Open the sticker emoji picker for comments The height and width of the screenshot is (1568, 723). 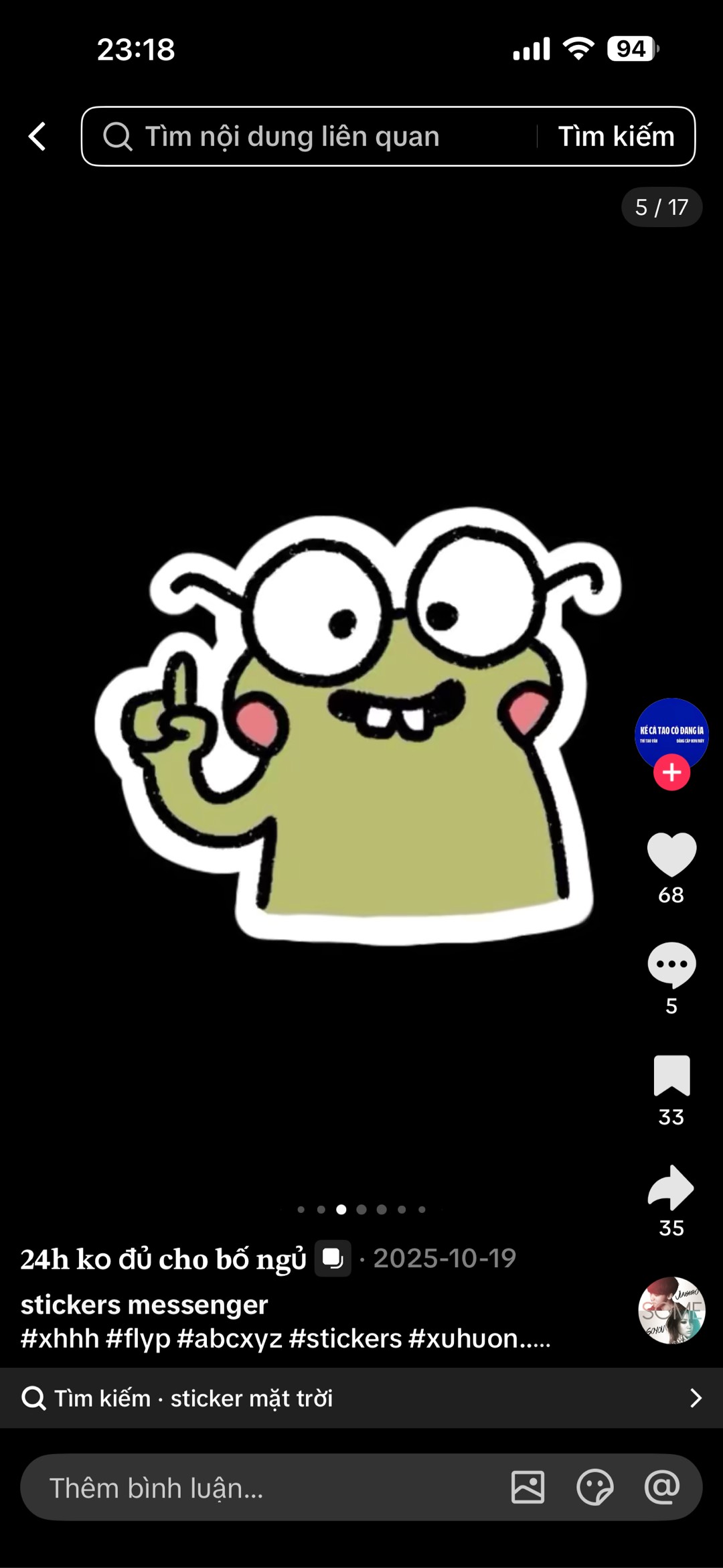click(594, 1488)
